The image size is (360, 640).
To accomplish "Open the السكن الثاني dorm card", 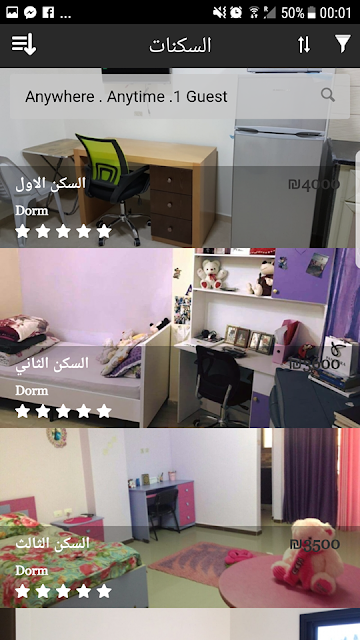I will click(180, 338).
